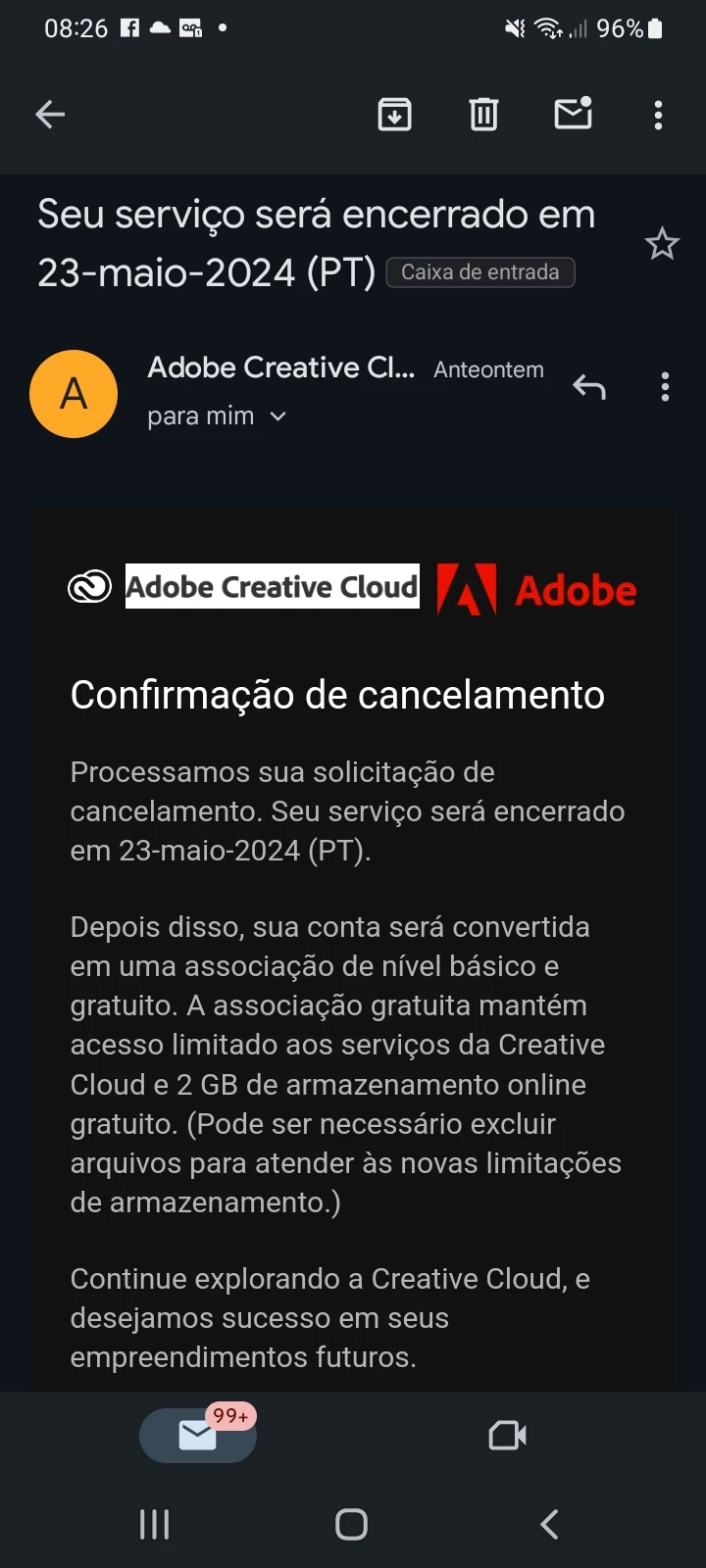Screen dimensions: 706x1568
Task: Go back to the inbox list
Action: [50, 115]
